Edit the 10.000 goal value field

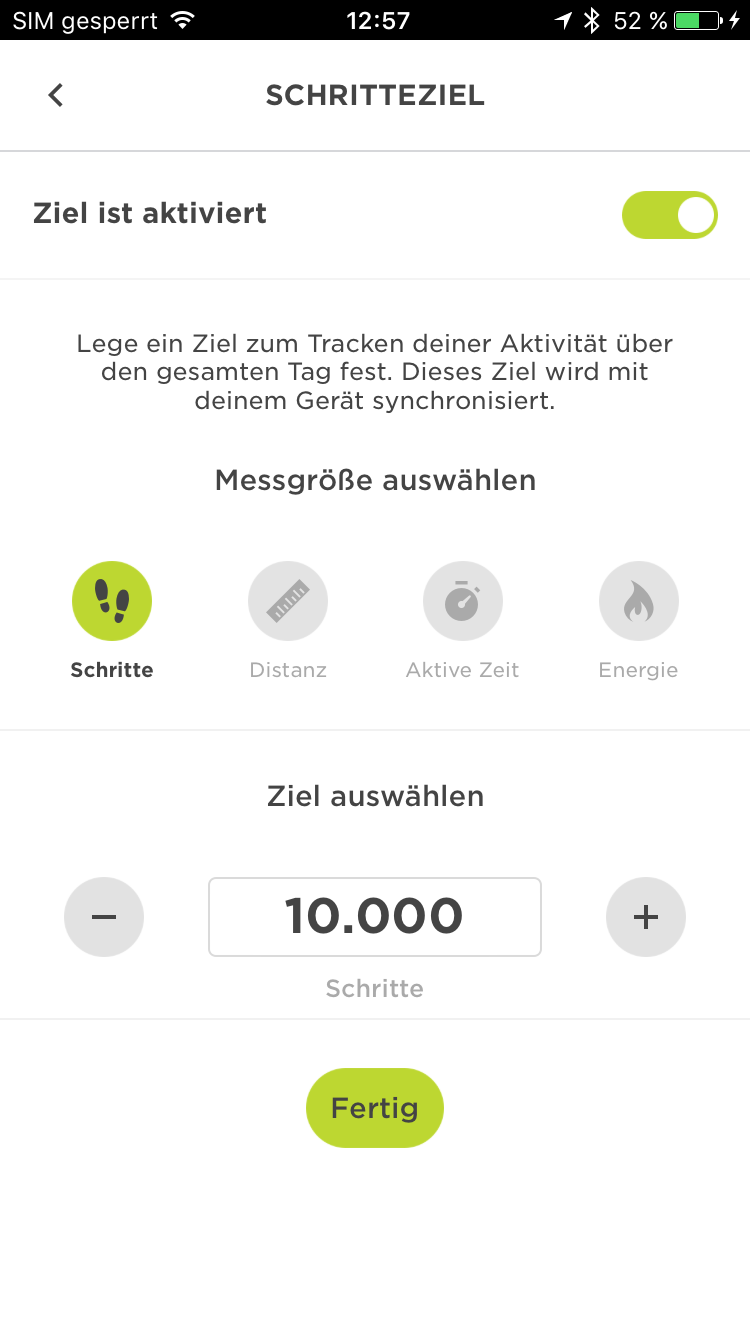coord(375,917)
